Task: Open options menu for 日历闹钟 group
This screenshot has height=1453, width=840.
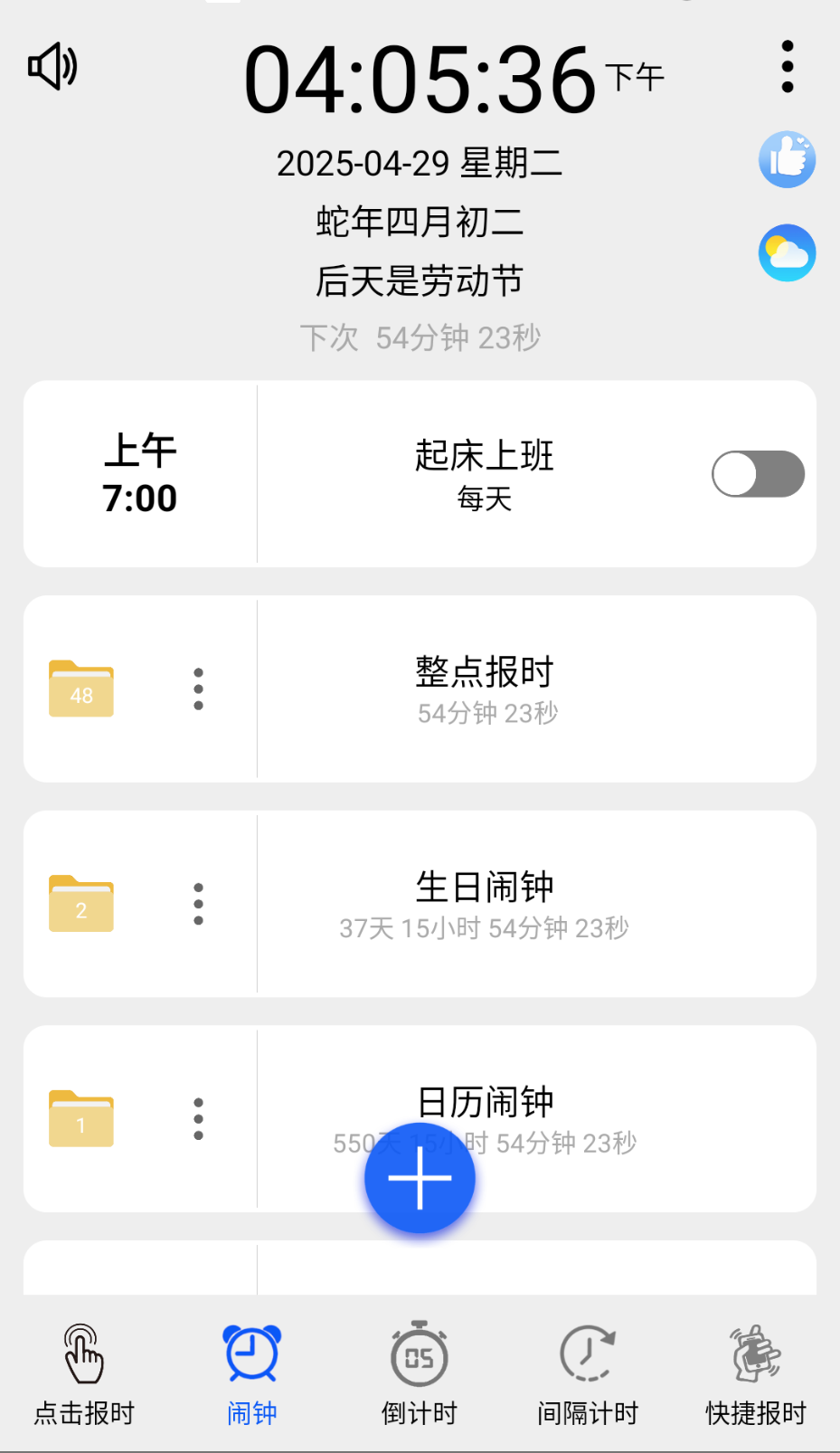Action: (198, 1118)
